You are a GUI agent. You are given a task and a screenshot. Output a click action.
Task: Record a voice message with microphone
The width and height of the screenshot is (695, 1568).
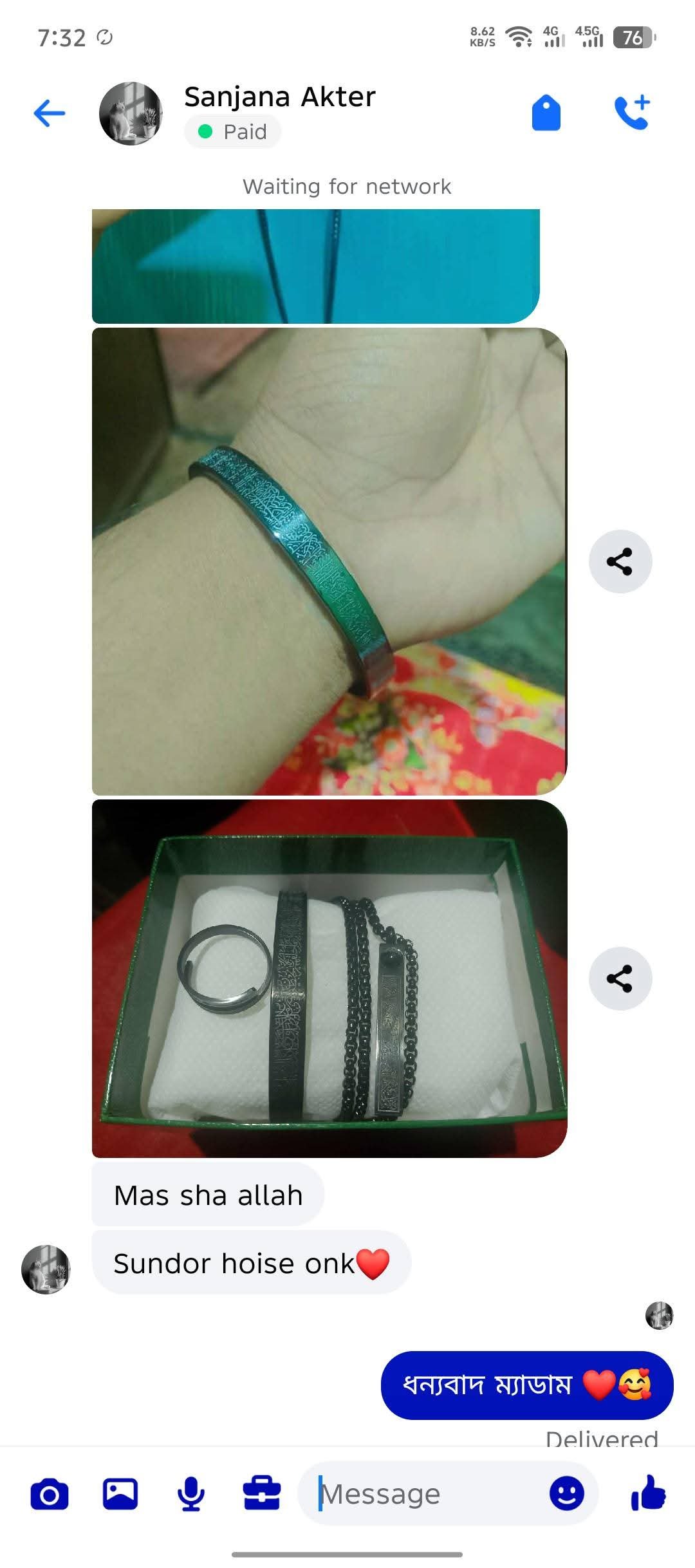191,1494
